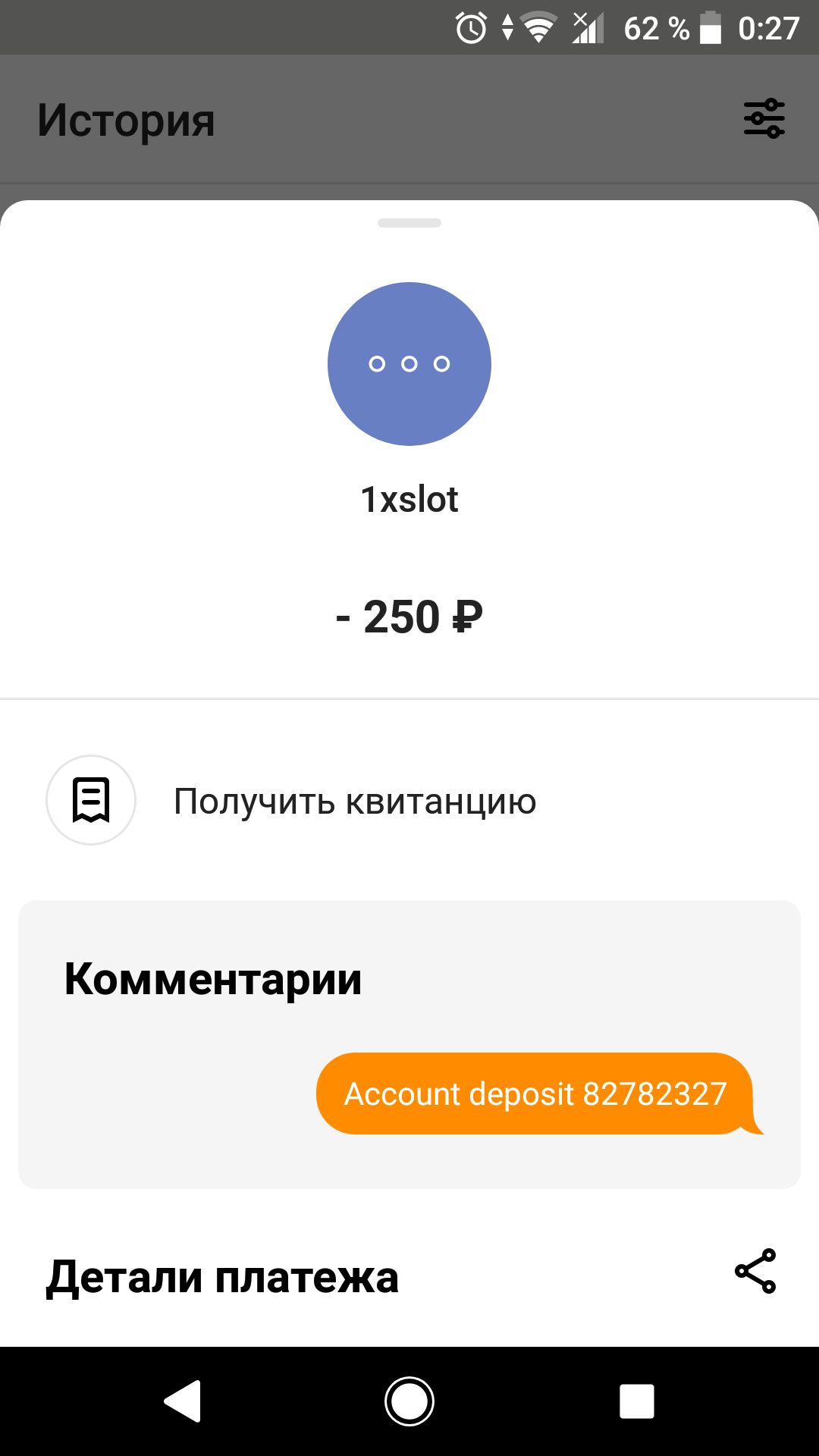Share the payment details
Screen dimensions: 819x1456
click(755, 1271)
